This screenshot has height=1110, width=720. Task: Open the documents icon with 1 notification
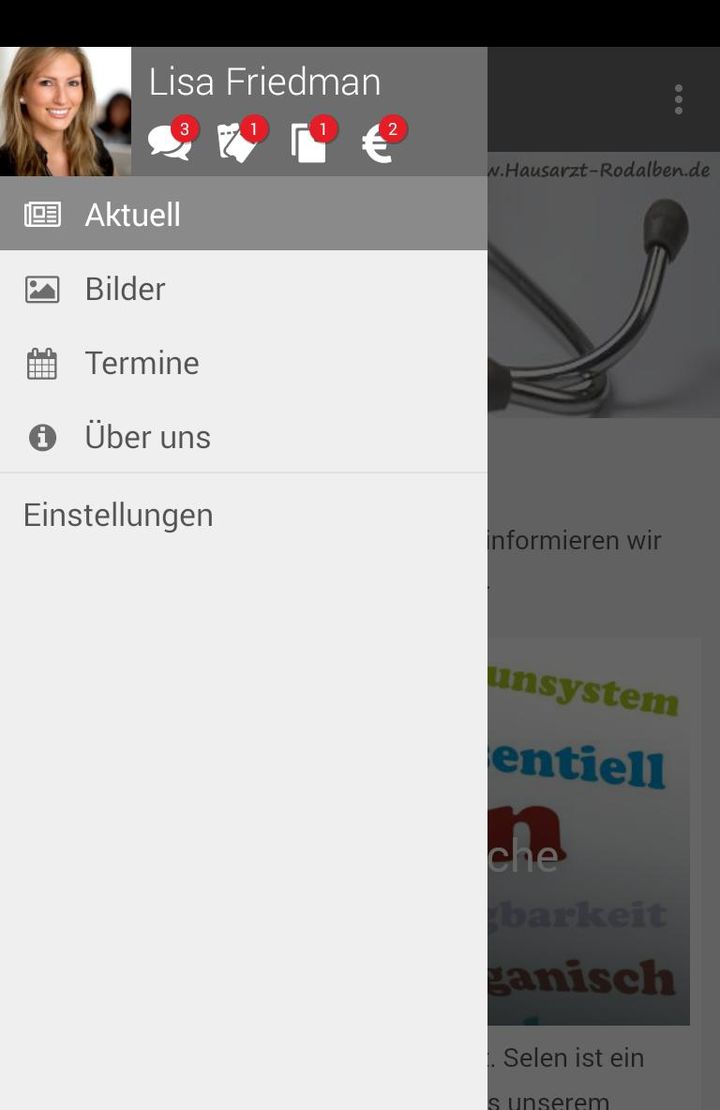pos(310,143)
